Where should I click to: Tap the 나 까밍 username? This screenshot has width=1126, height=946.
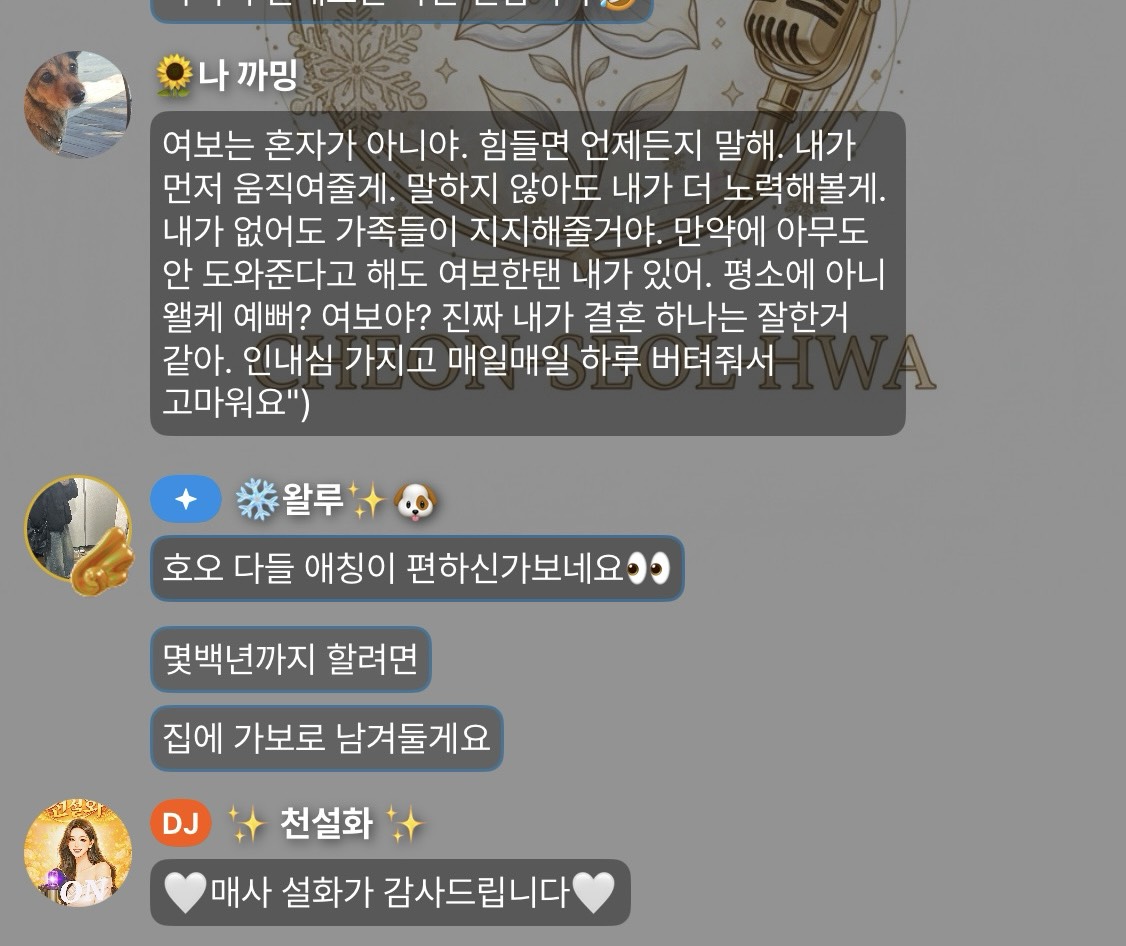(x=247, y=76)
